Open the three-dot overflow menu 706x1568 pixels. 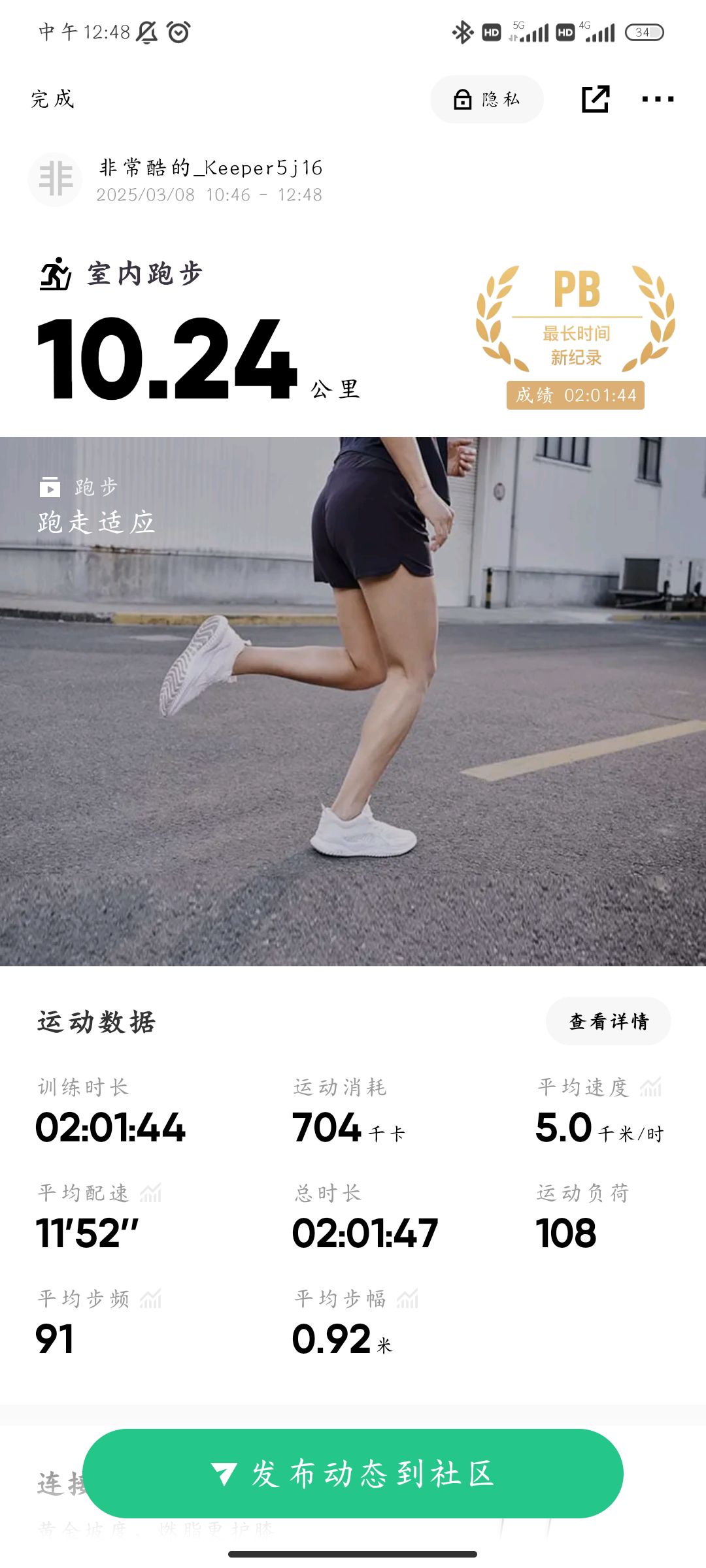click(658, 99)
